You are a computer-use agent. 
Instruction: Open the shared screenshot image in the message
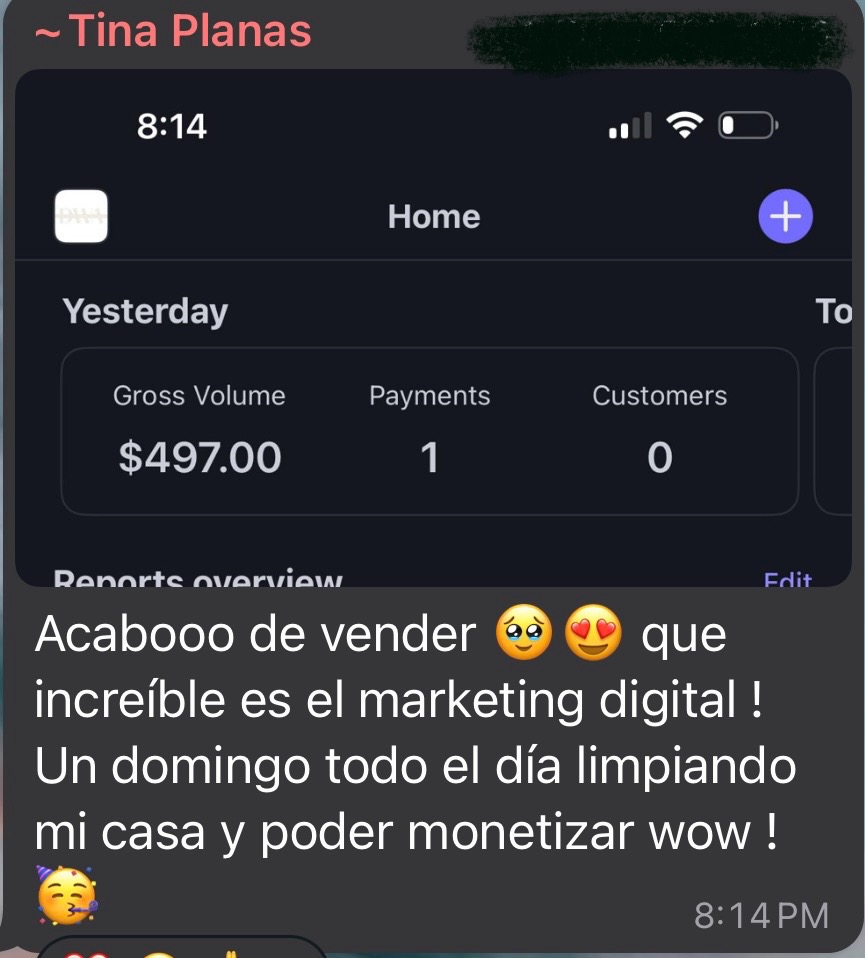(x=432, y=330)
